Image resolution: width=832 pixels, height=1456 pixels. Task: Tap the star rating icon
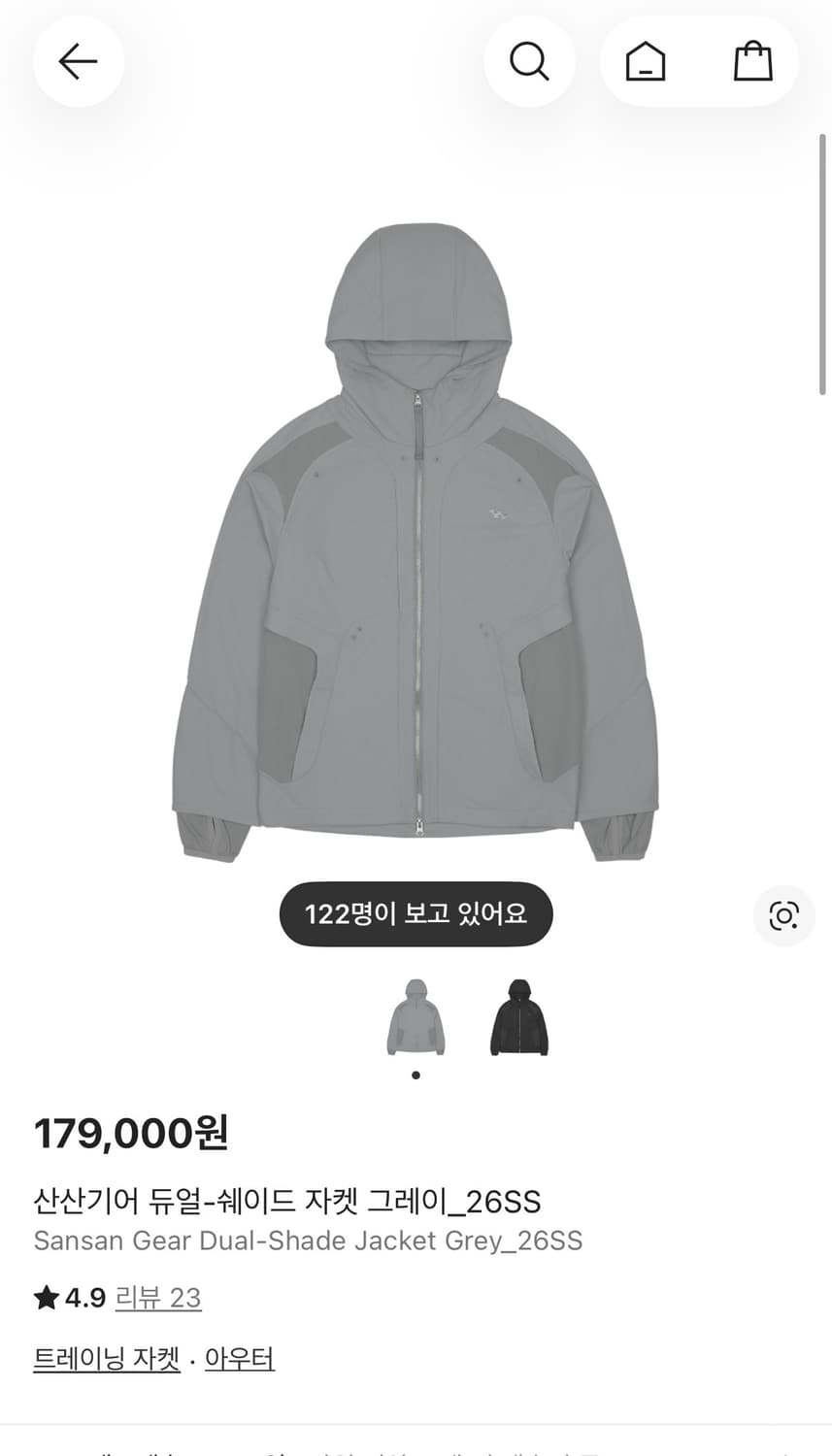pos(46,1298)
